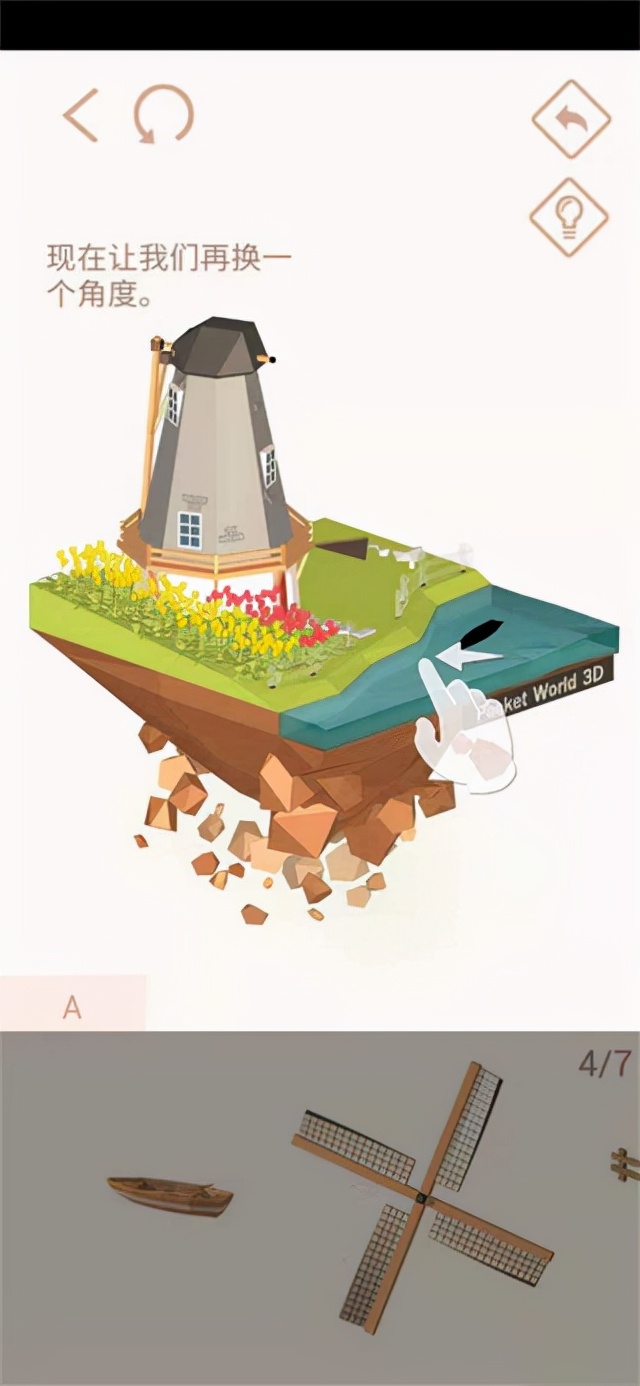
Task: Pick the wooden fence piece
Action: click(x=626, y=1163)
